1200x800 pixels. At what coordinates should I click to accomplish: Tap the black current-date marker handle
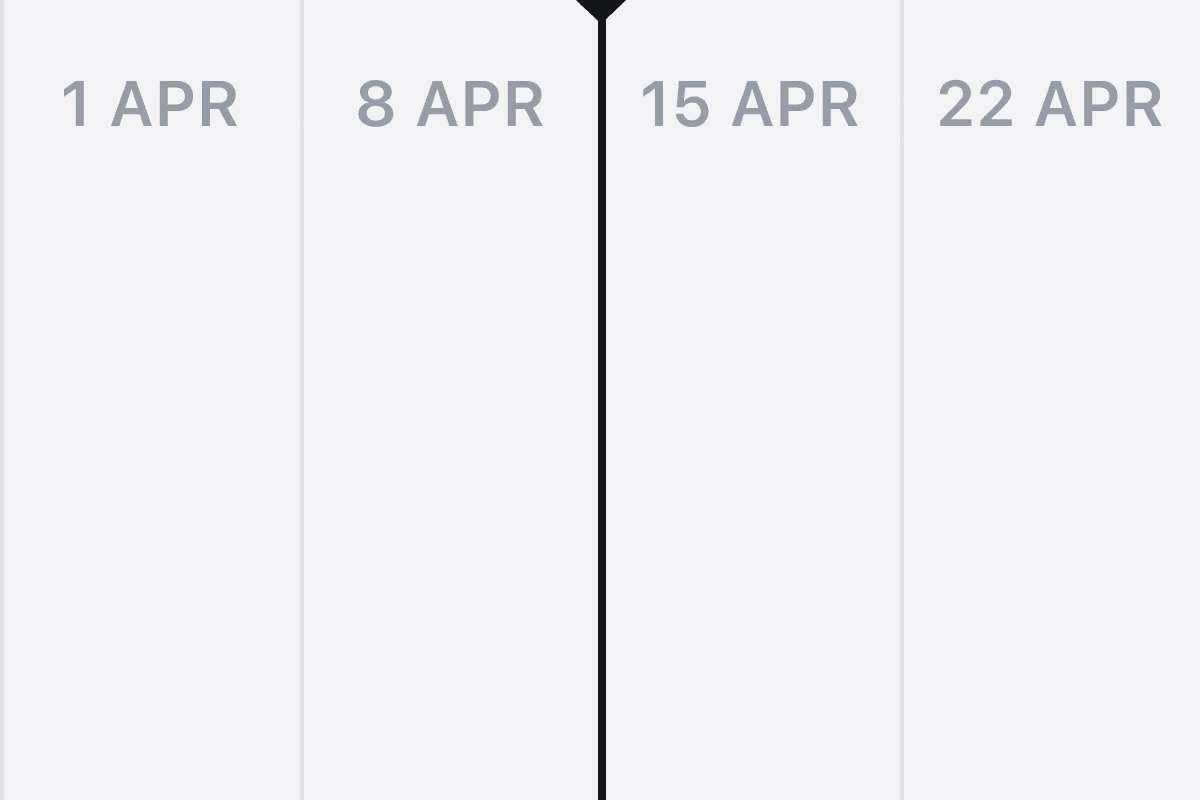click(601, 7)
